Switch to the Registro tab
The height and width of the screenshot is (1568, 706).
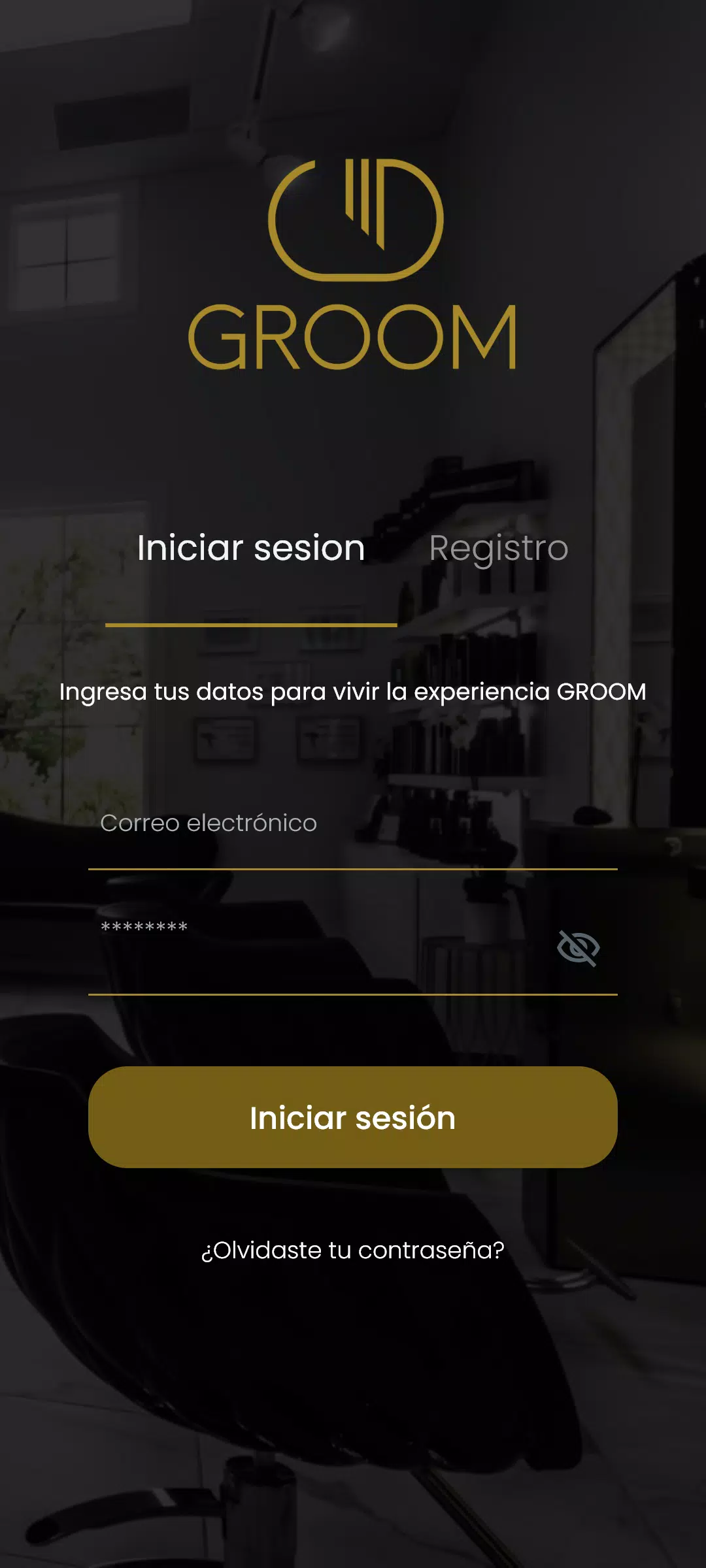498,547
